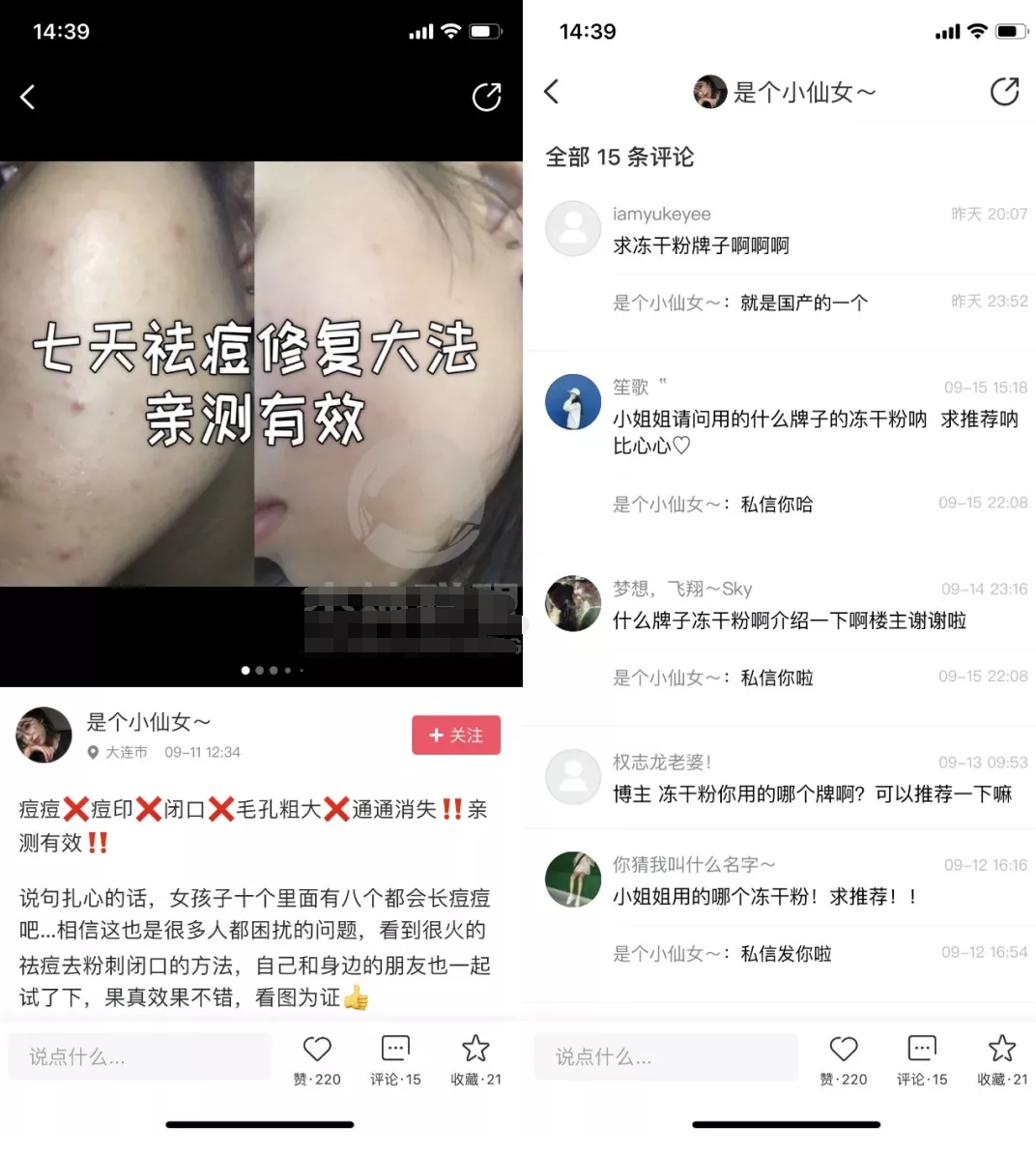Open 你猜我叫什么名字～'s avatar
The height and width of the screenshot is (1155, 1036).
pos(573,879)
